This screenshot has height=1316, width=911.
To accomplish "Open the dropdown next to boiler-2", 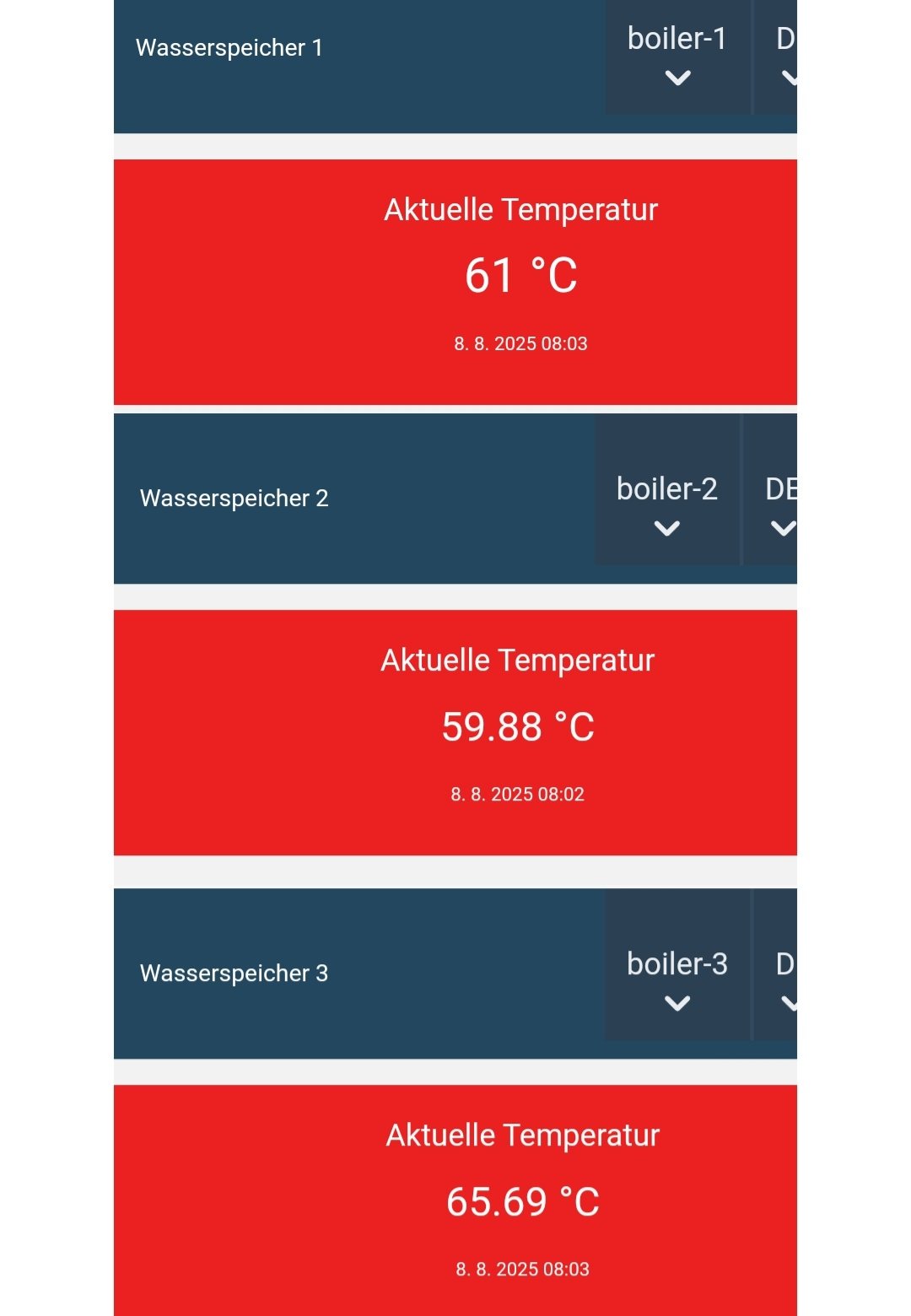I will pos(770,489).
